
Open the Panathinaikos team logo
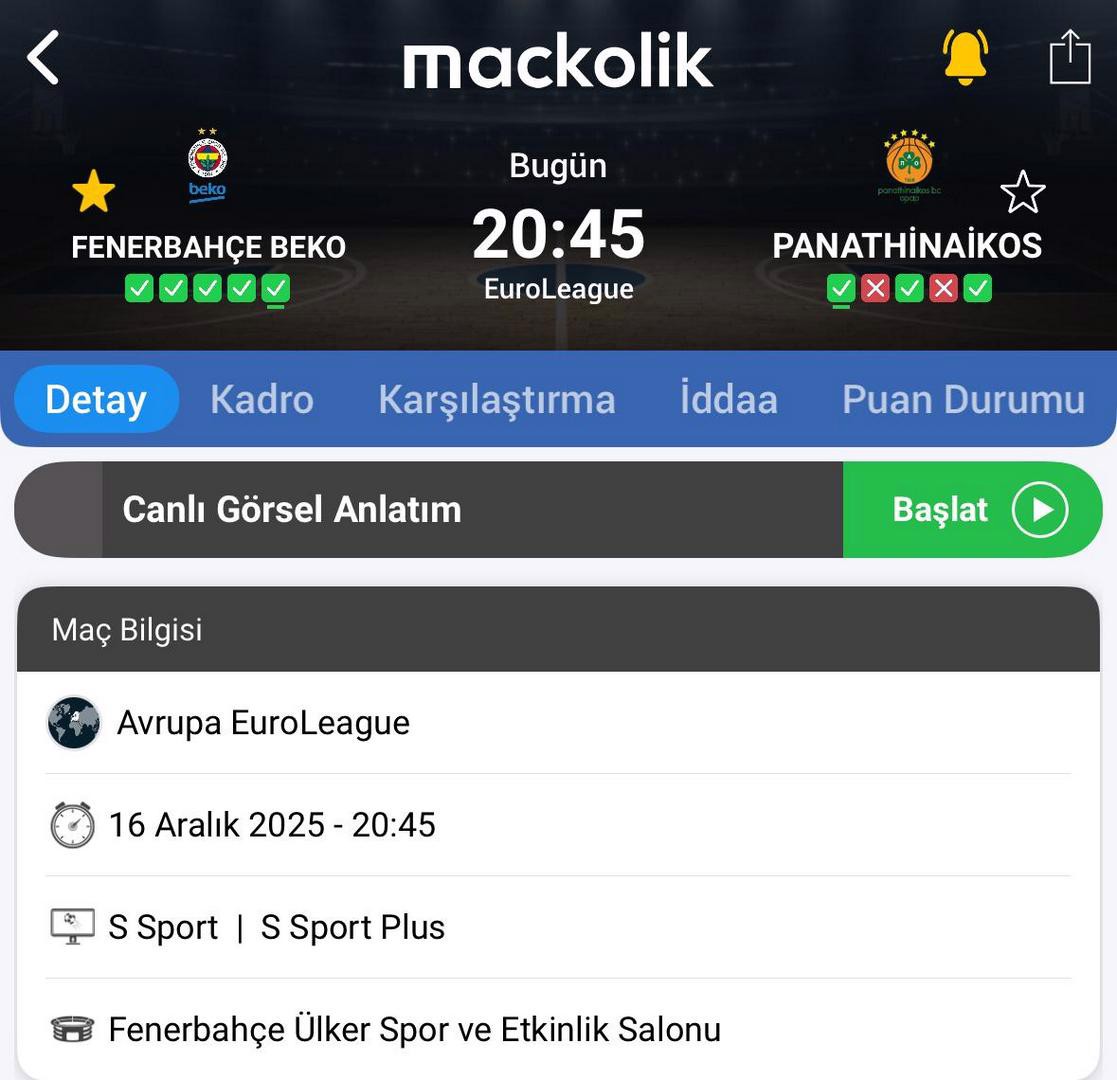coord(908,164)
